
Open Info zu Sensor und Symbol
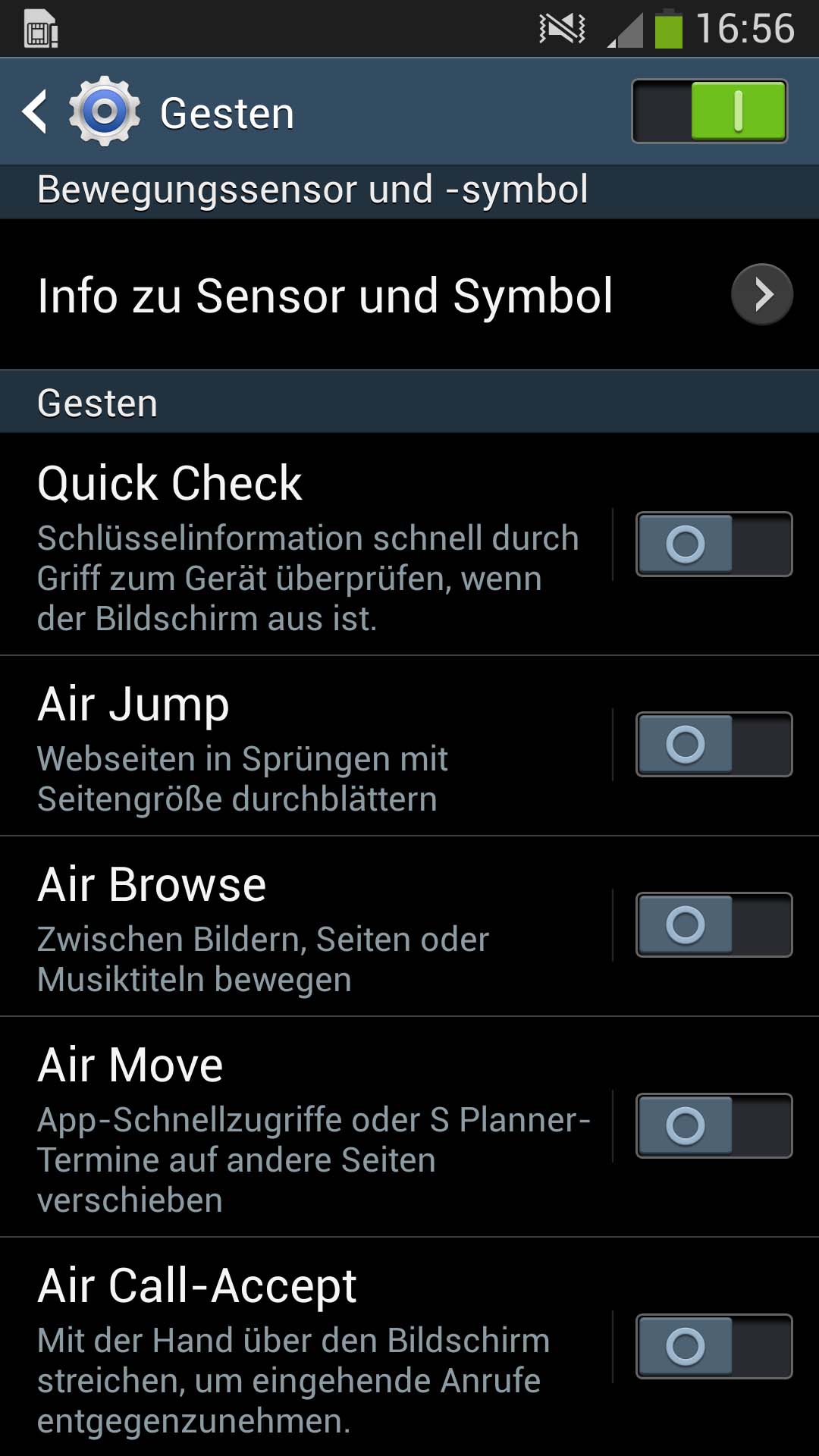pyautogui.click(x=409, y=294)
